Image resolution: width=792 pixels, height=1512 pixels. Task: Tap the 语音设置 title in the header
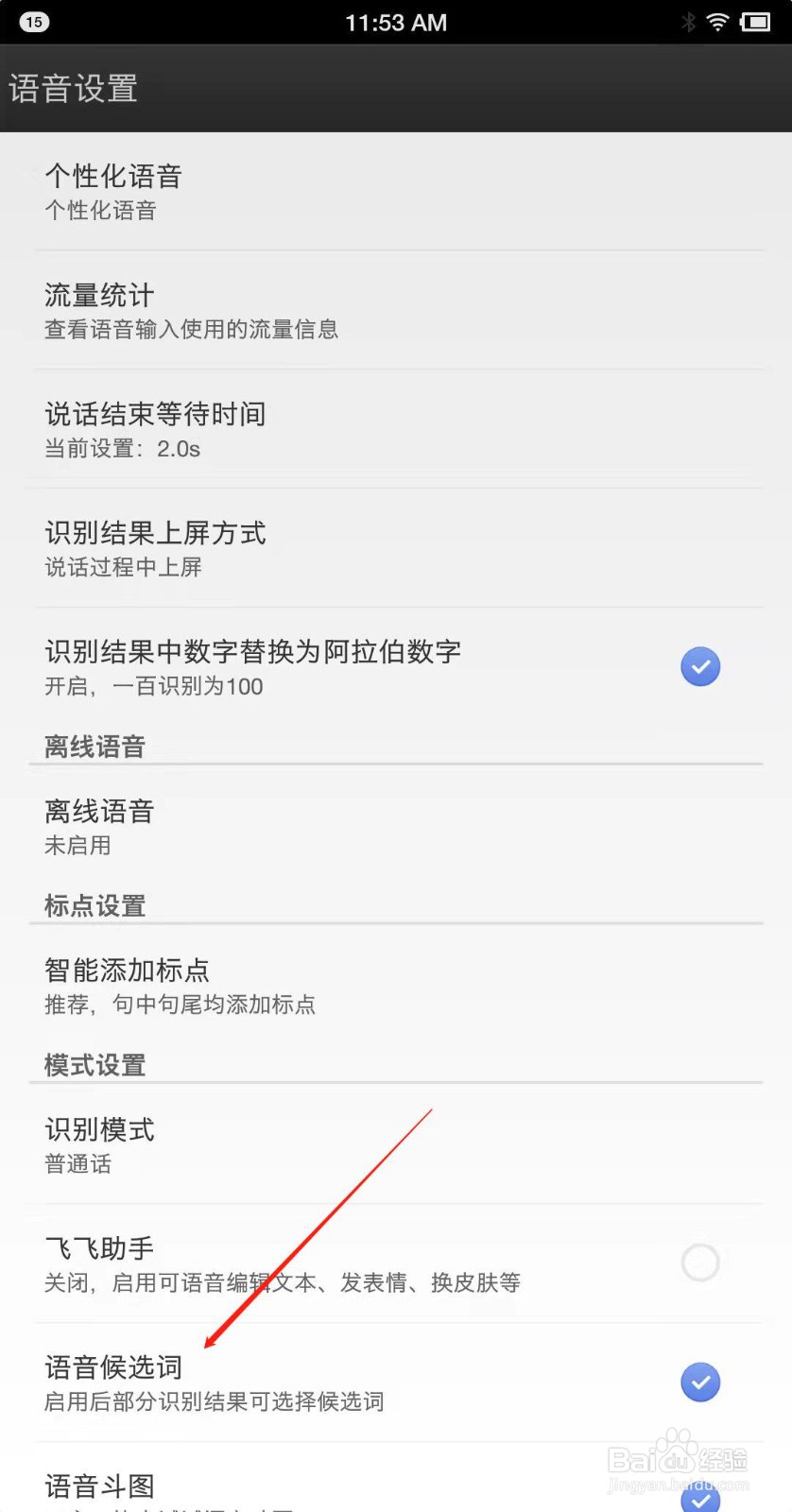click(x=73, y=88)
